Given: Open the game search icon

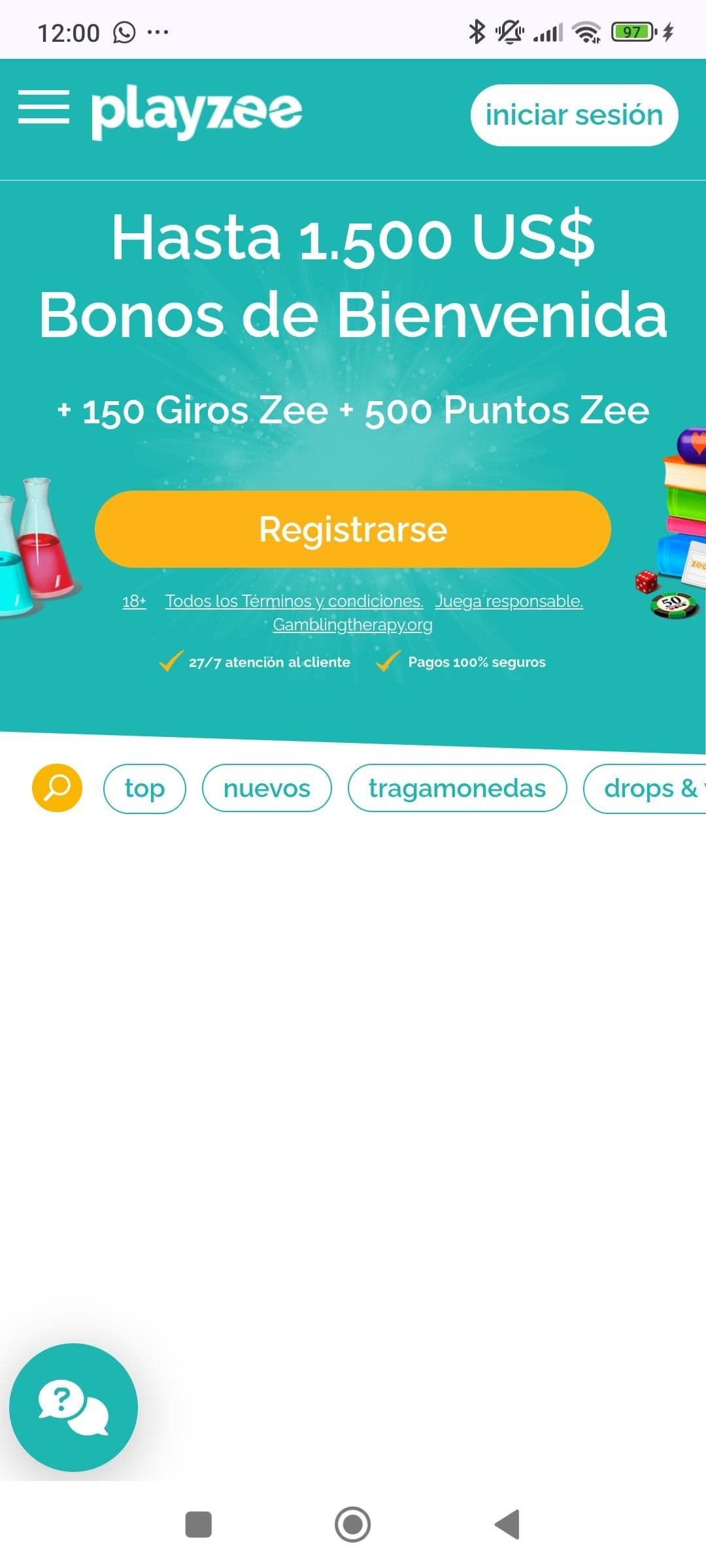Looking at the screenshot, I should pos(57,788).
